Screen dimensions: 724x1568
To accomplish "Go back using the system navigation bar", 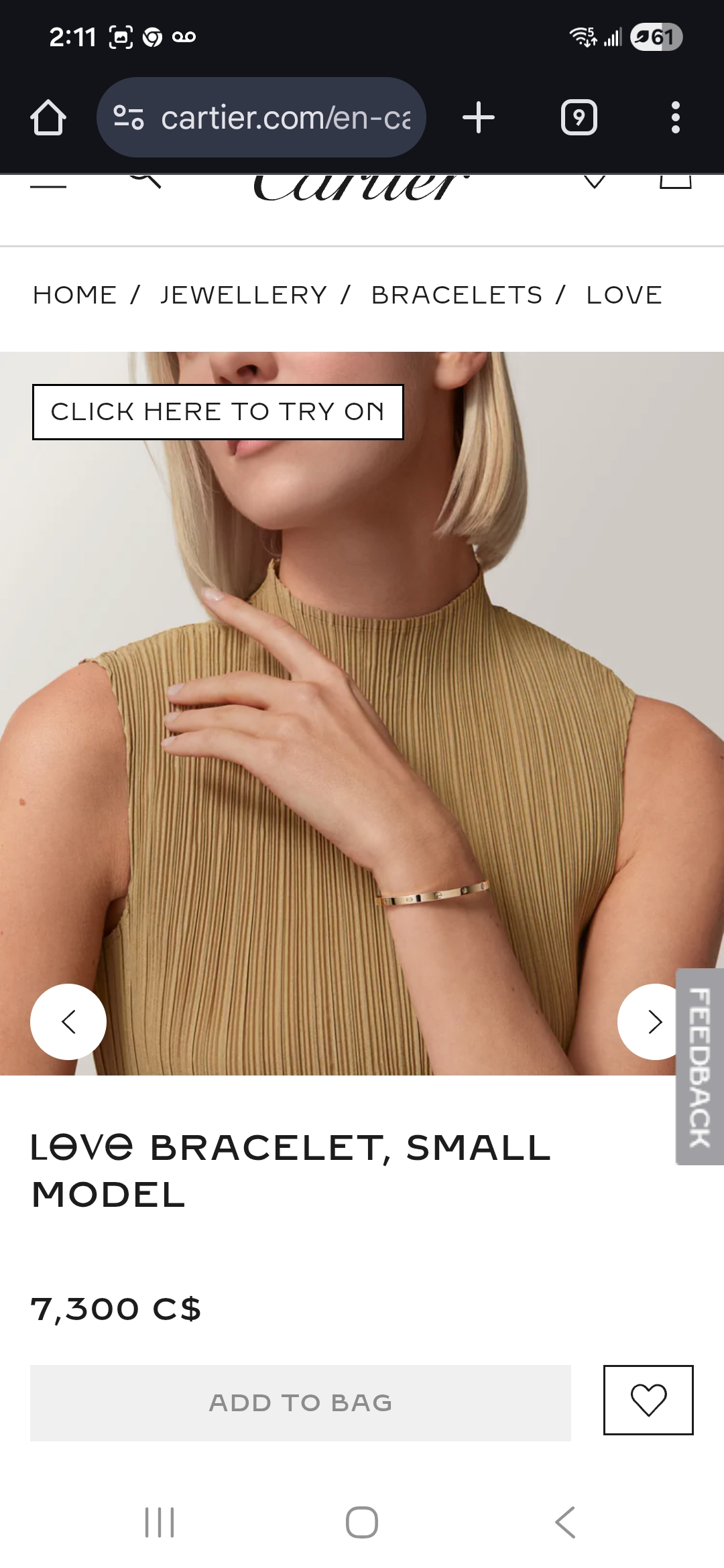I will tap(565, 1522).
